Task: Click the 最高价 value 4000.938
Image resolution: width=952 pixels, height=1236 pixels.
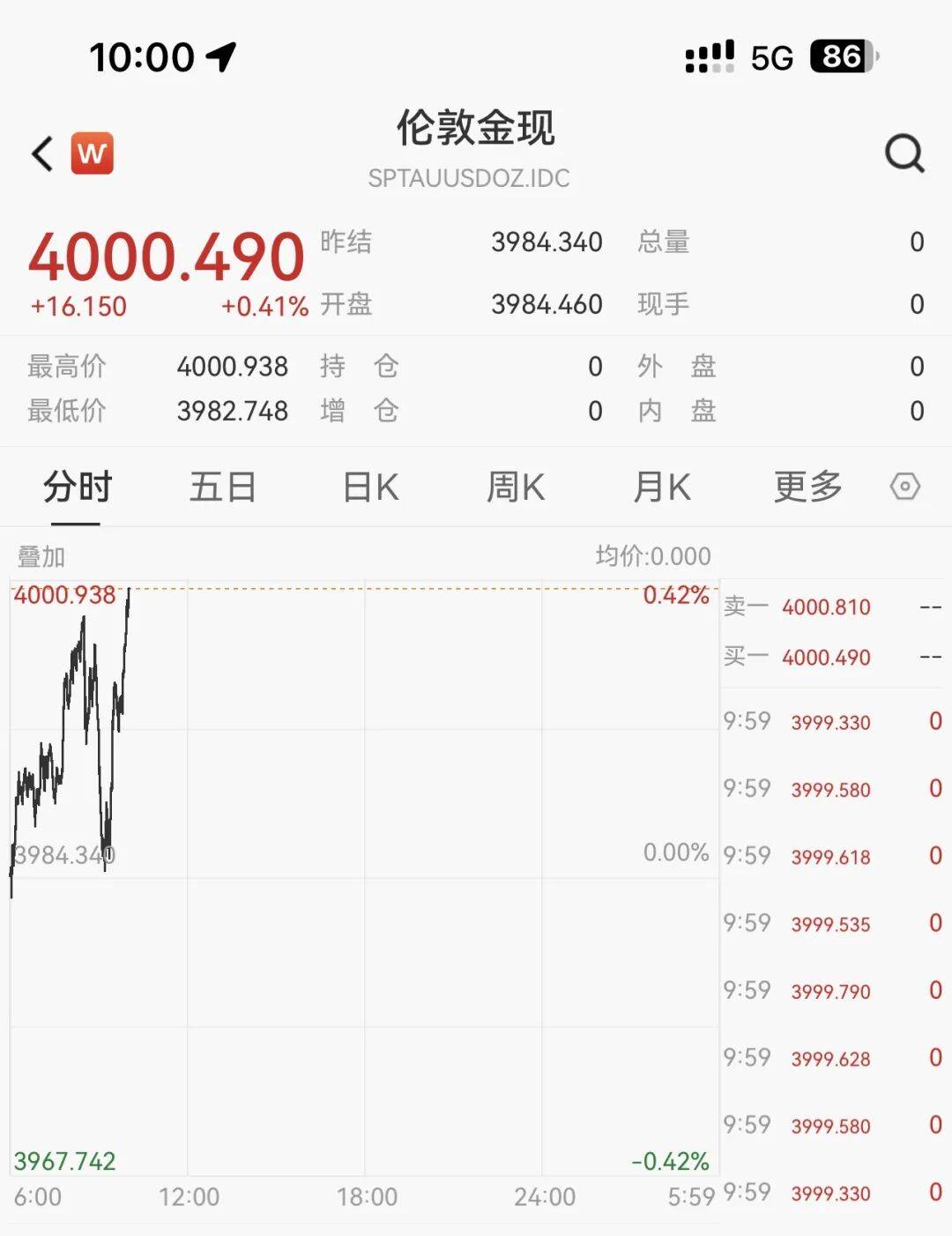Action: pos(232,365)
